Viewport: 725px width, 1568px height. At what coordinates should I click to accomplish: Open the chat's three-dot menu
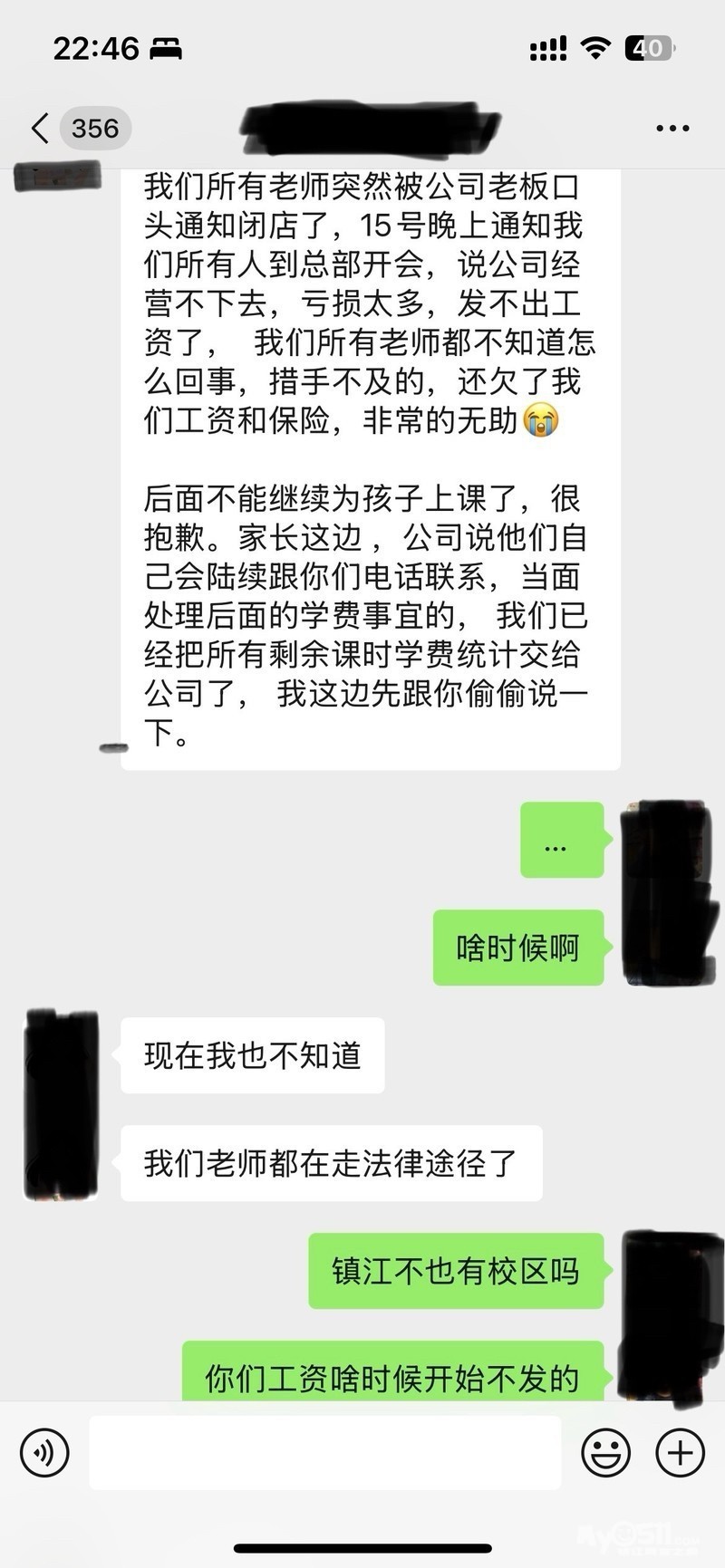[x=672, y=129]
